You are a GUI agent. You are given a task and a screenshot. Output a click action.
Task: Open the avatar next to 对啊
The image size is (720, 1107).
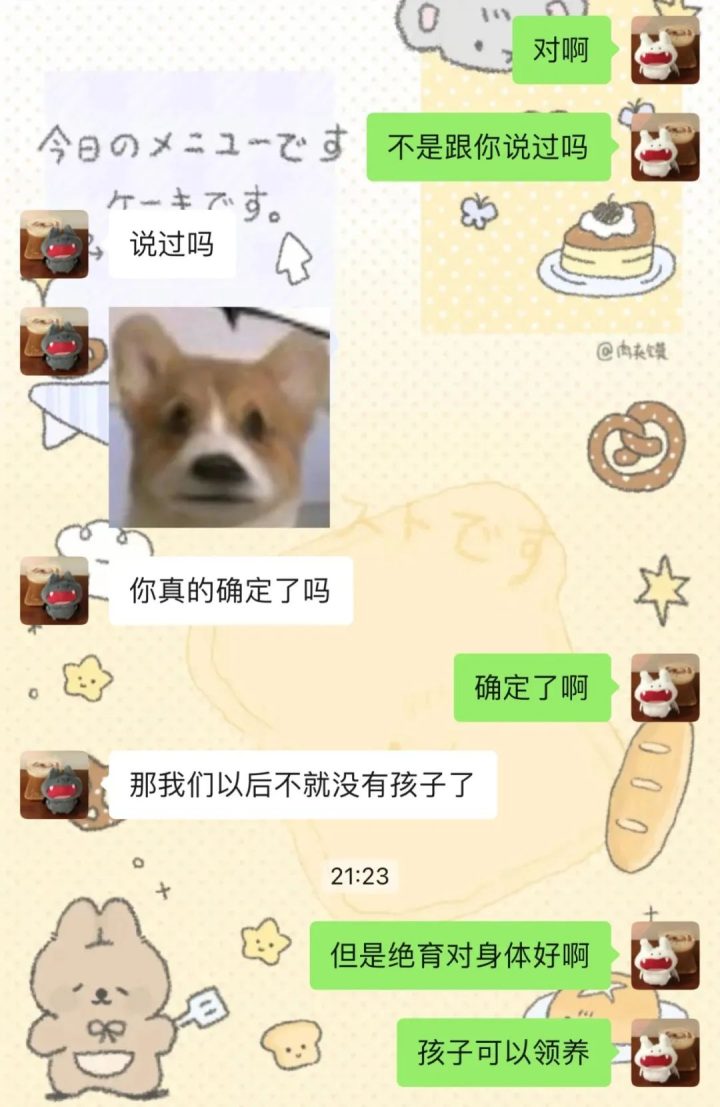click(x=665, y=50)
